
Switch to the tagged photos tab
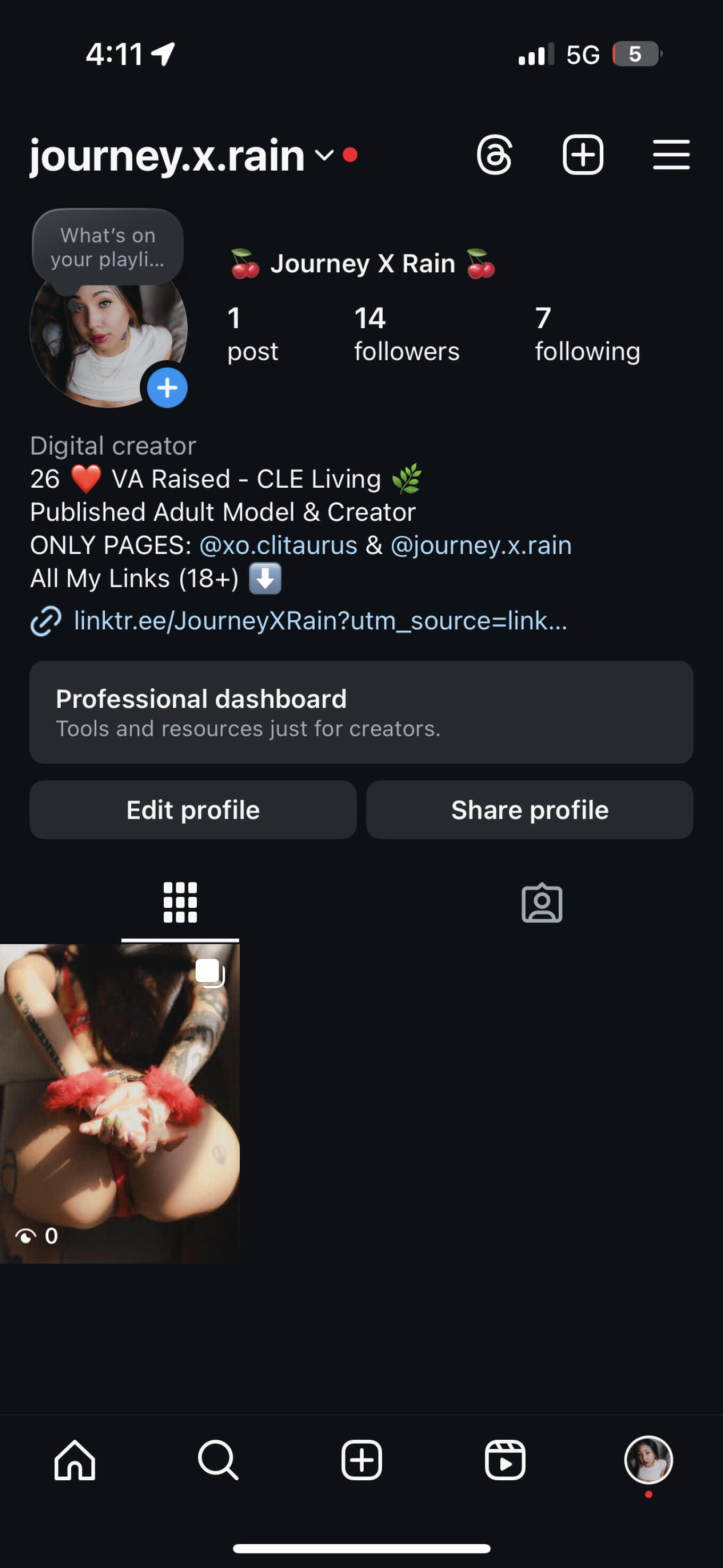[x=542, y=903]
